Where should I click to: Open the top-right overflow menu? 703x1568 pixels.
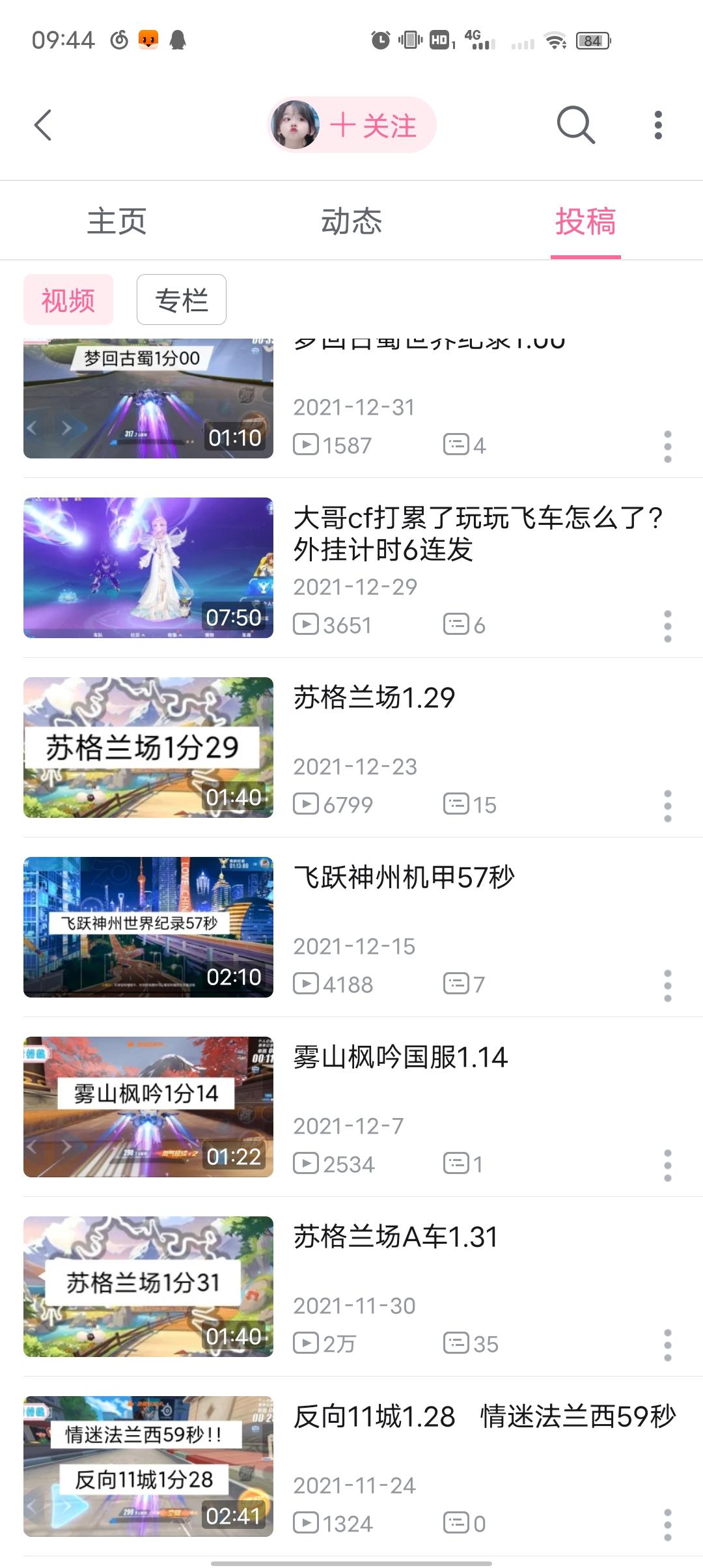point(658,125)
